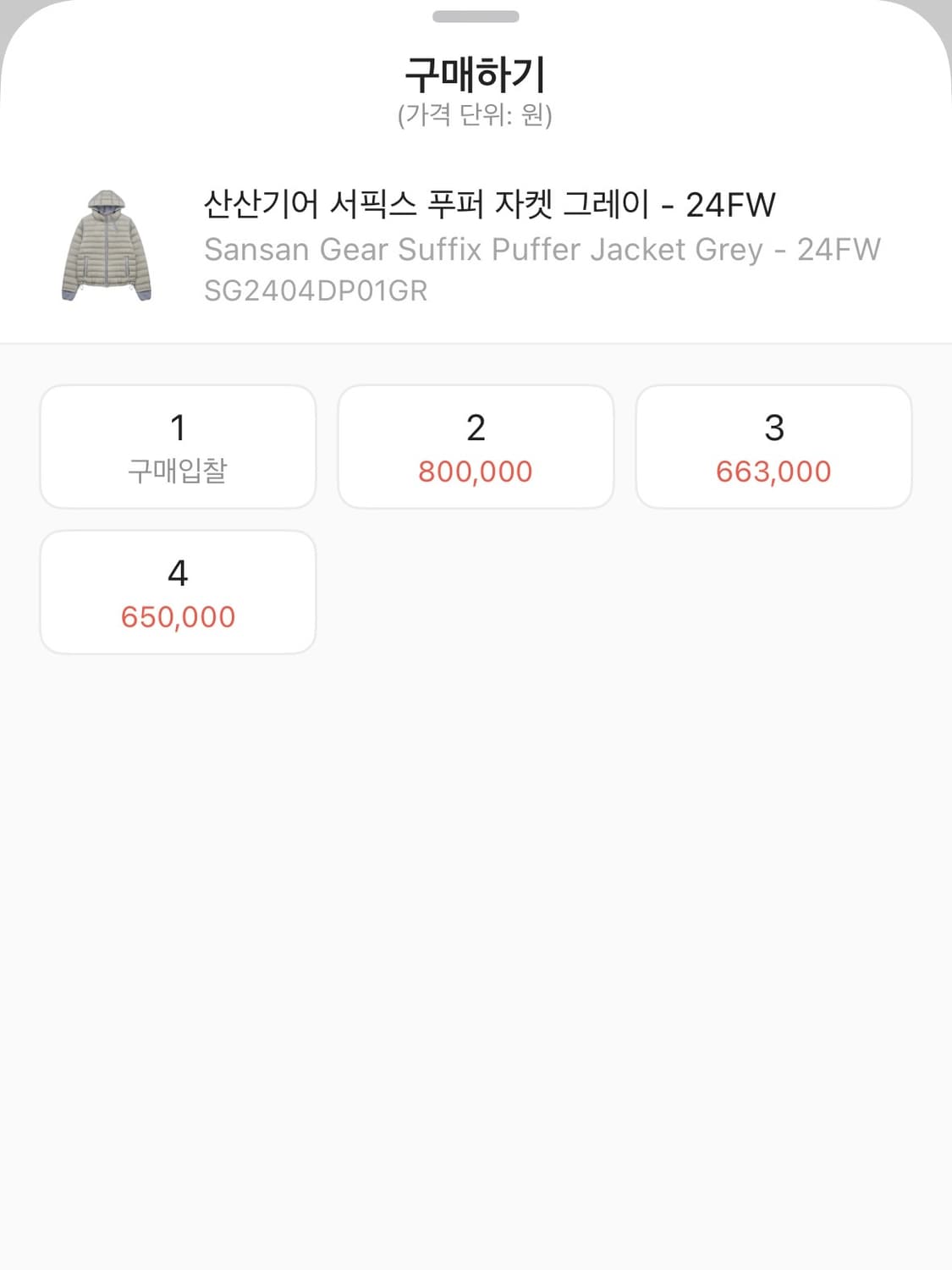Click the English name Sansan Gear Suffix Puffer Jacket
Image resolution: width=952 pixels, height=1270 pixels.
[542, 249]
